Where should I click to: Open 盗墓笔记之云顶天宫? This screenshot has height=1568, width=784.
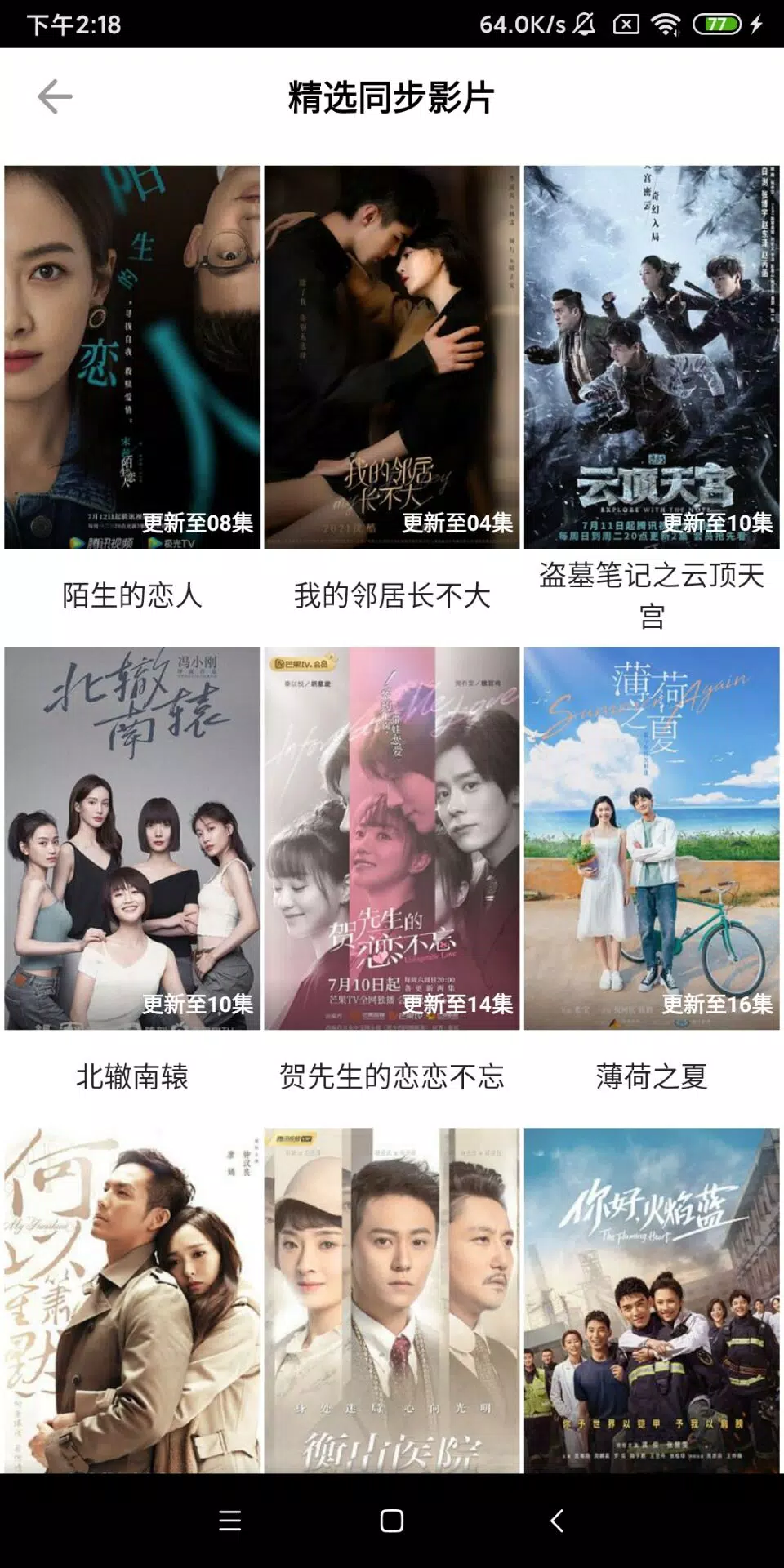(x=652, y=357)
